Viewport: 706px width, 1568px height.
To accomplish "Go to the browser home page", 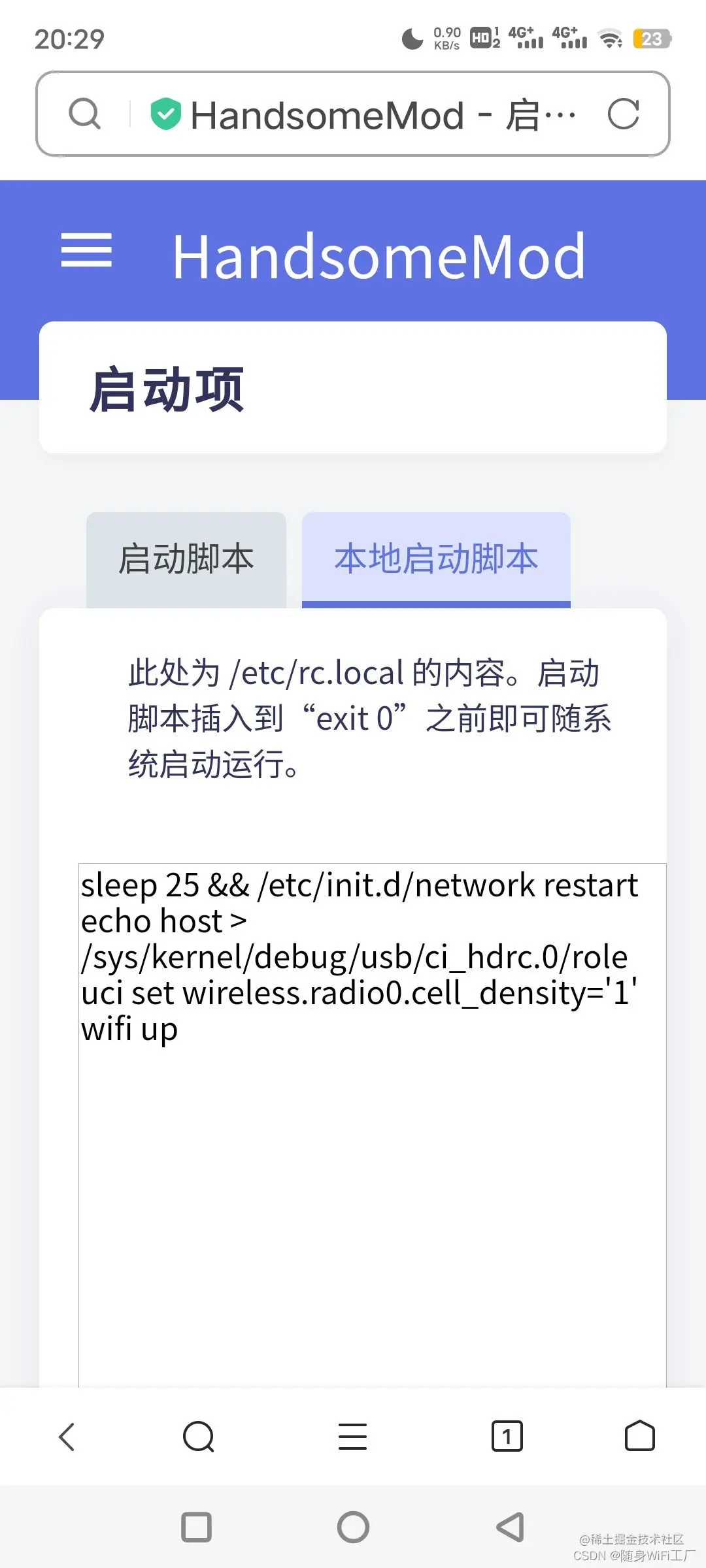I will 639,1437.
